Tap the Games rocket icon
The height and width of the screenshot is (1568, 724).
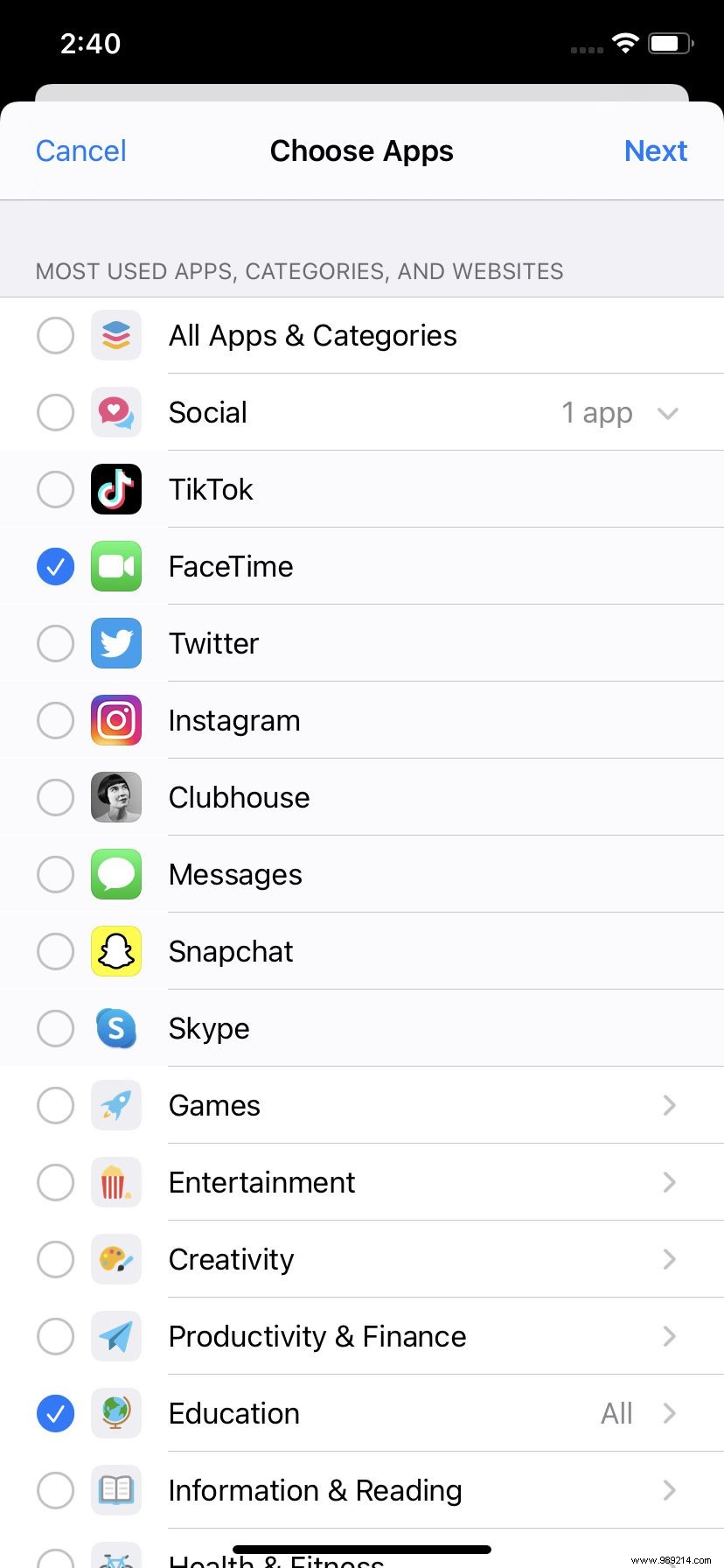(x=115, y=1105)
